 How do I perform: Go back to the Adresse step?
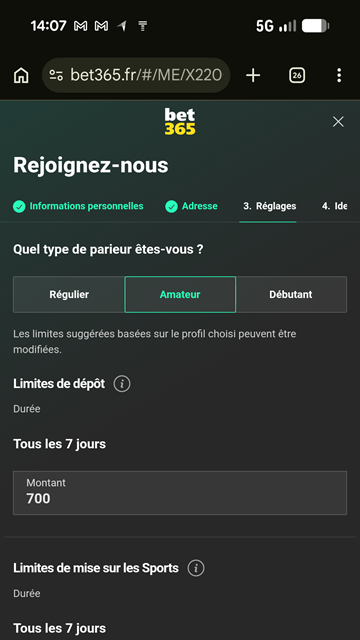coord(191,206)
